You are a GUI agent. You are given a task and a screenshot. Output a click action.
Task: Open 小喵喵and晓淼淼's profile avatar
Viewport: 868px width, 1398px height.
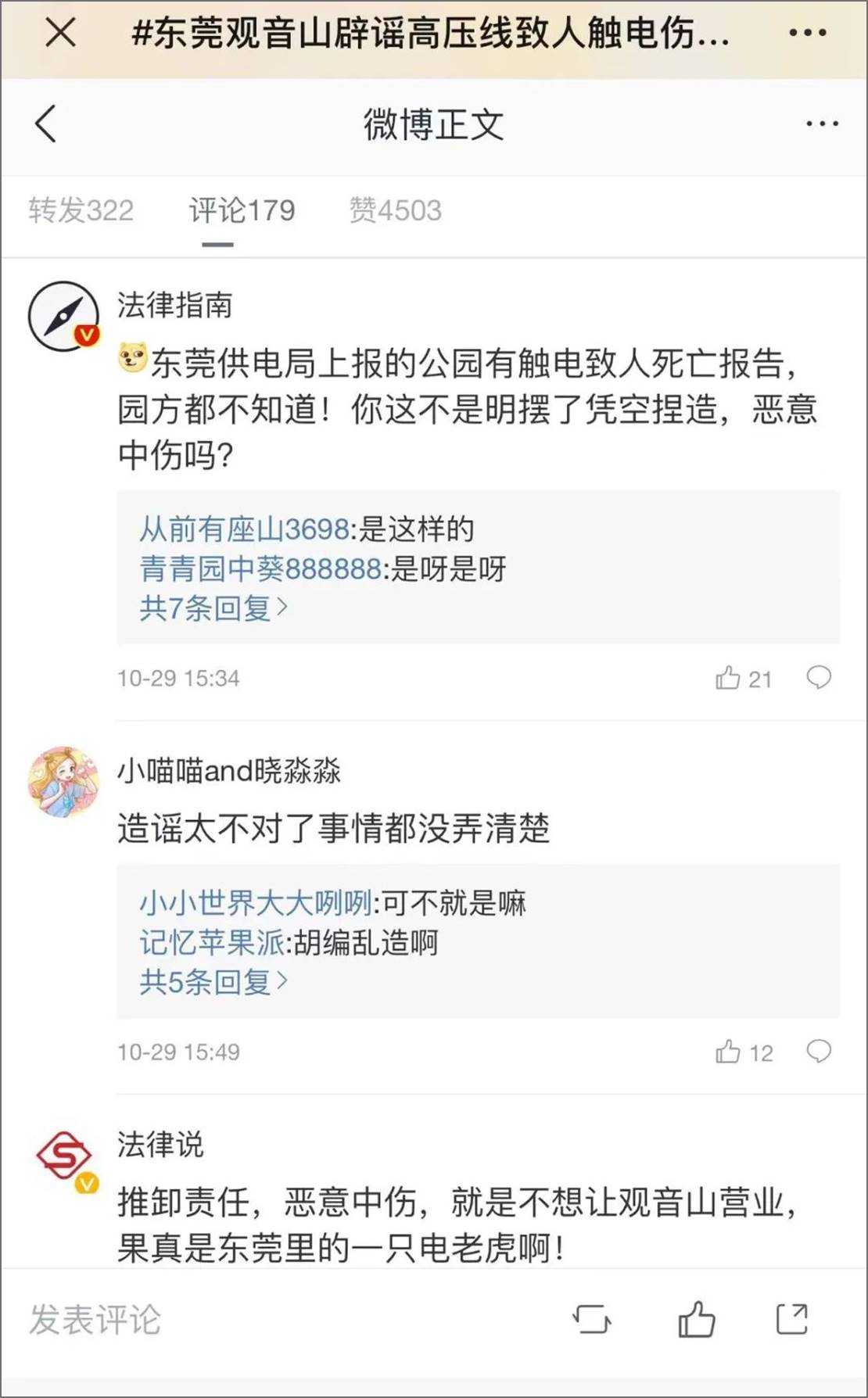click(x=64, y=781)
